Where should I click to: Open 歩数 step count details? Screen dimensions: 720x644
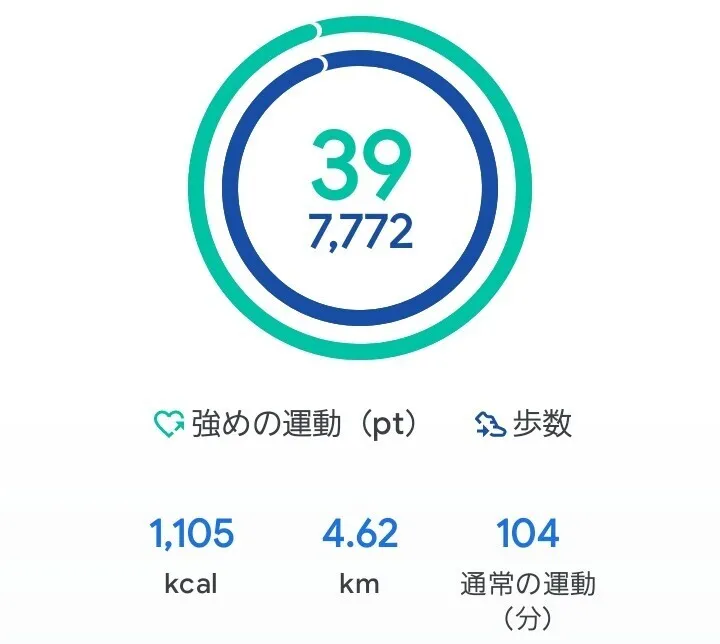point(524,424)
